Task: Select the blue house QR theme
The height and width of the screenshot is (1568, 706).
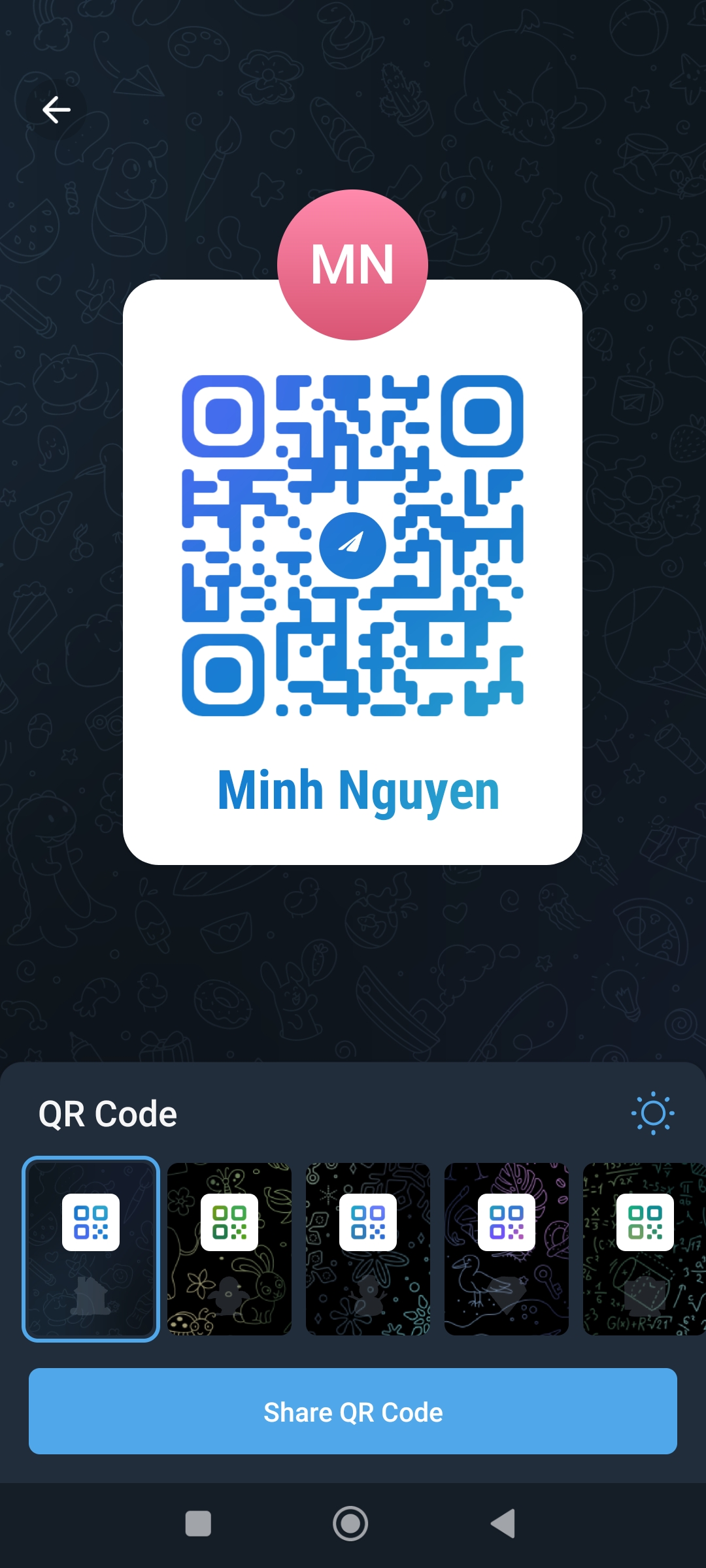Action: [x=91, y=1249]
